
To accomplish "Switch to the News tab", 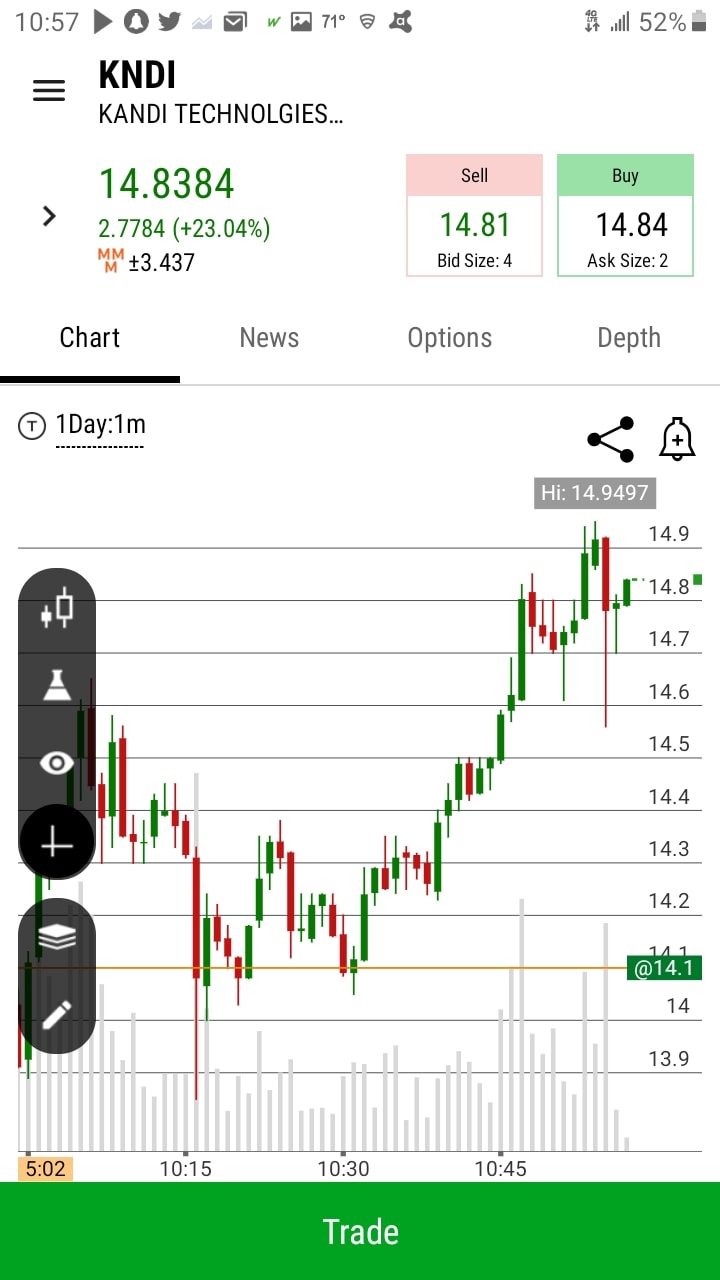I will 269,338.
